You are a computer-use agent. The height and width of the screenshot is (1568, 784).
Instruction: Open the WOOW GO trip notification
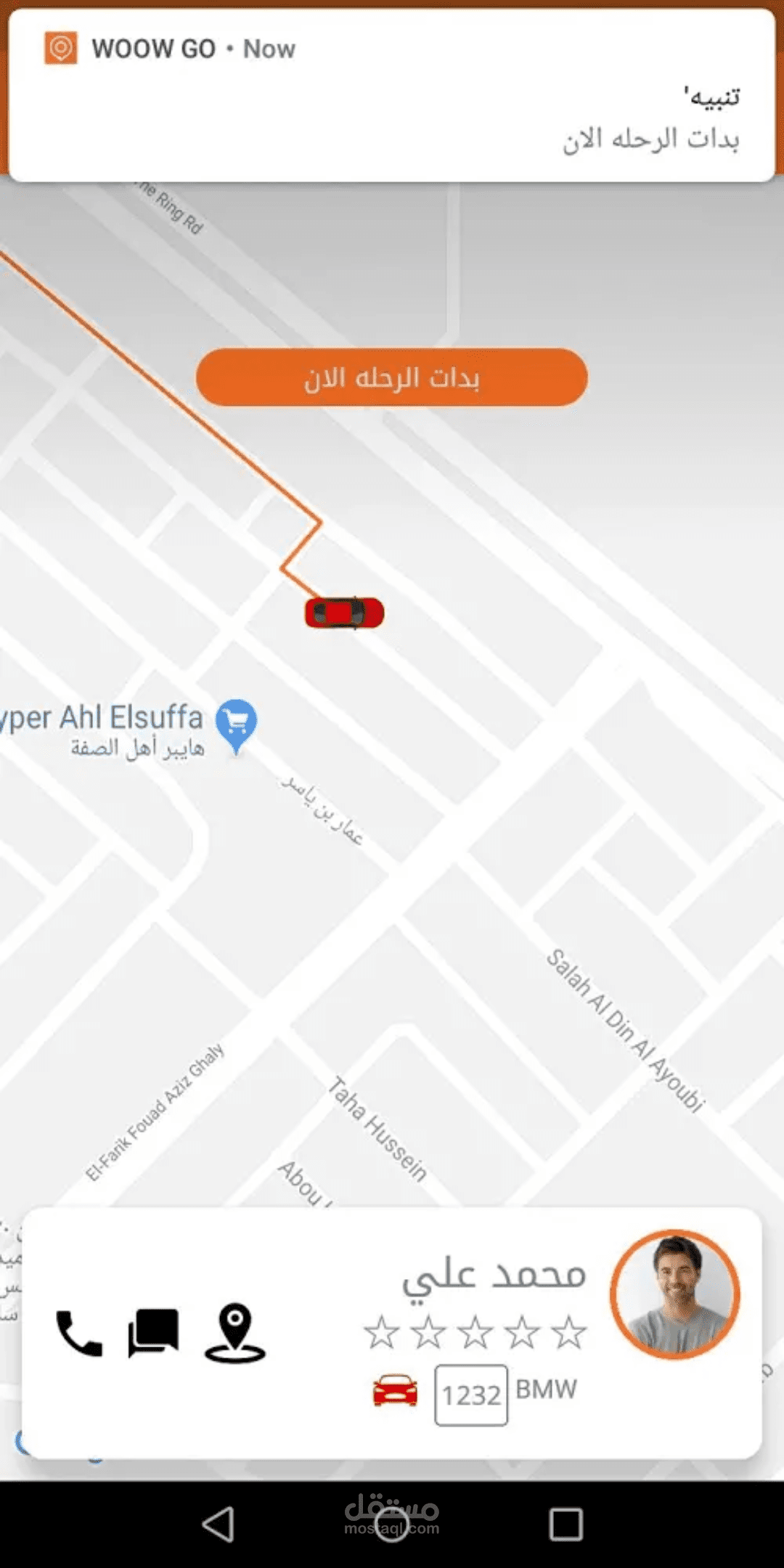(391, 96)
